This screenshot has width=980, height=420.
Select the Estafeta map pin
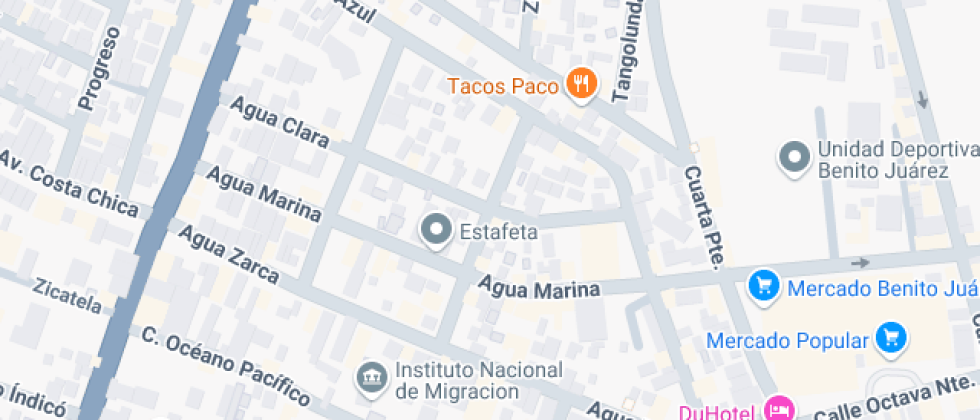[435, 231]
